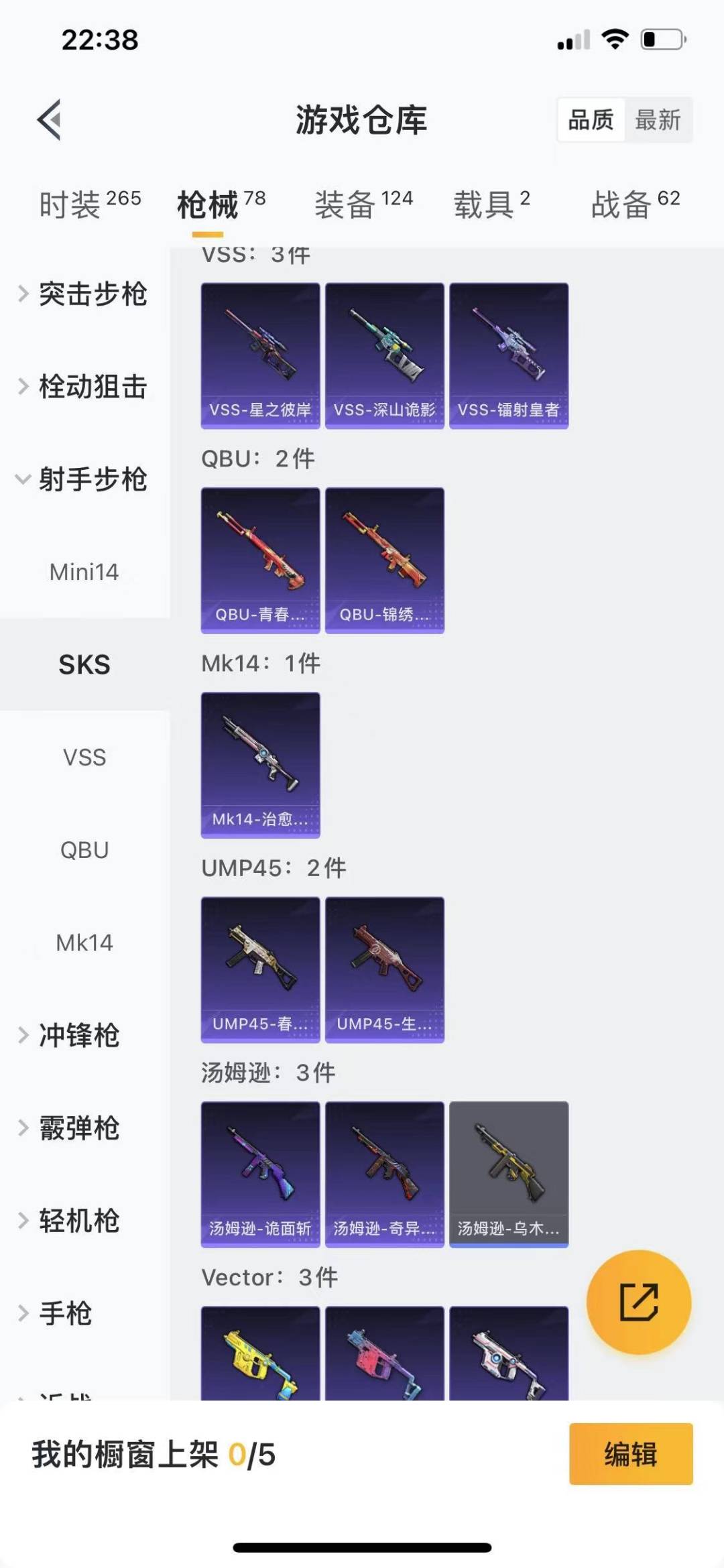Select SKS in the sidebar
The height and width of the screenshot is (1568, 724).
84,665
